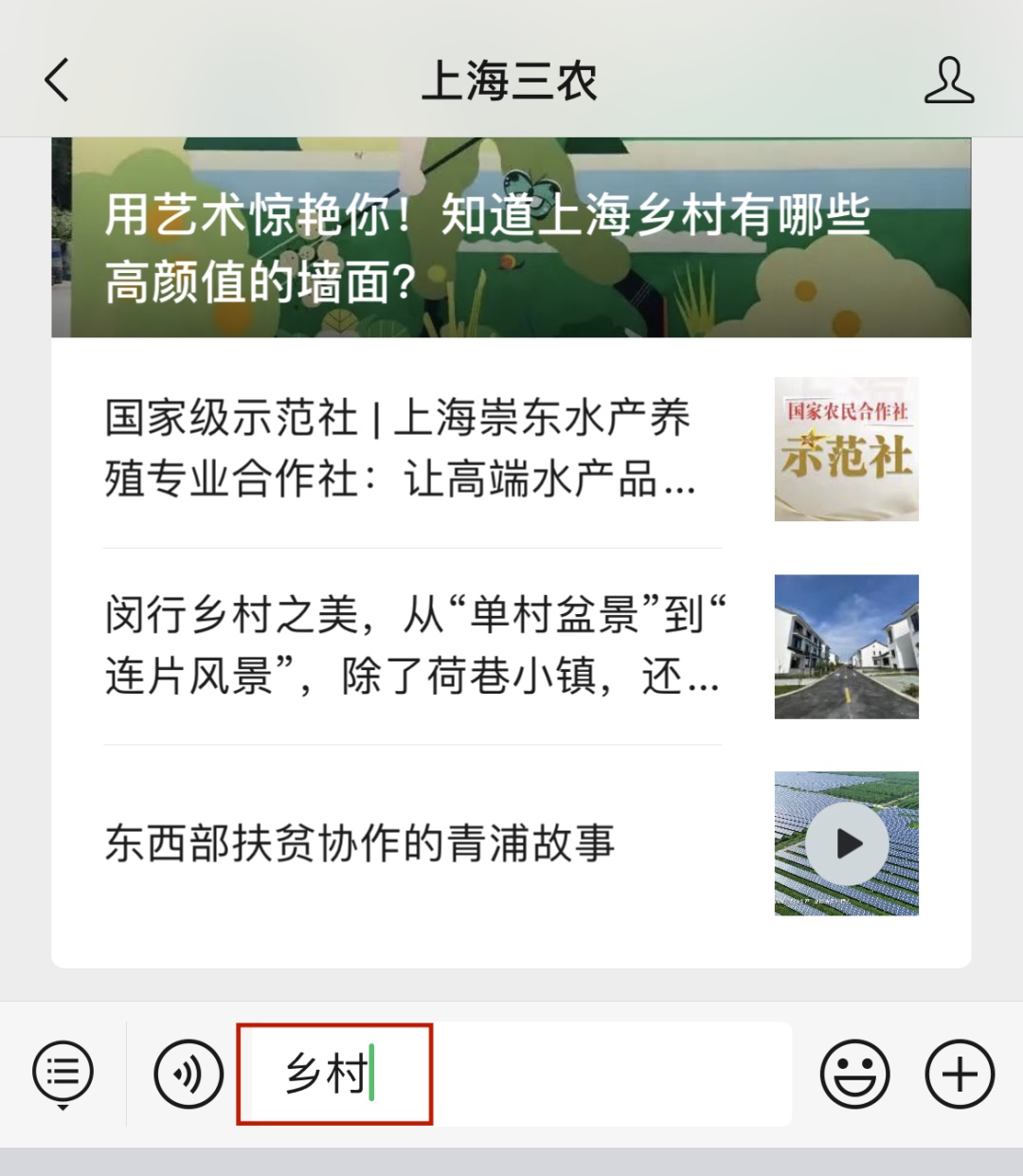This screenshot has width=1023, height=1176.
Task: Tap the message field containing 乡村
Action: [511, 1074]
